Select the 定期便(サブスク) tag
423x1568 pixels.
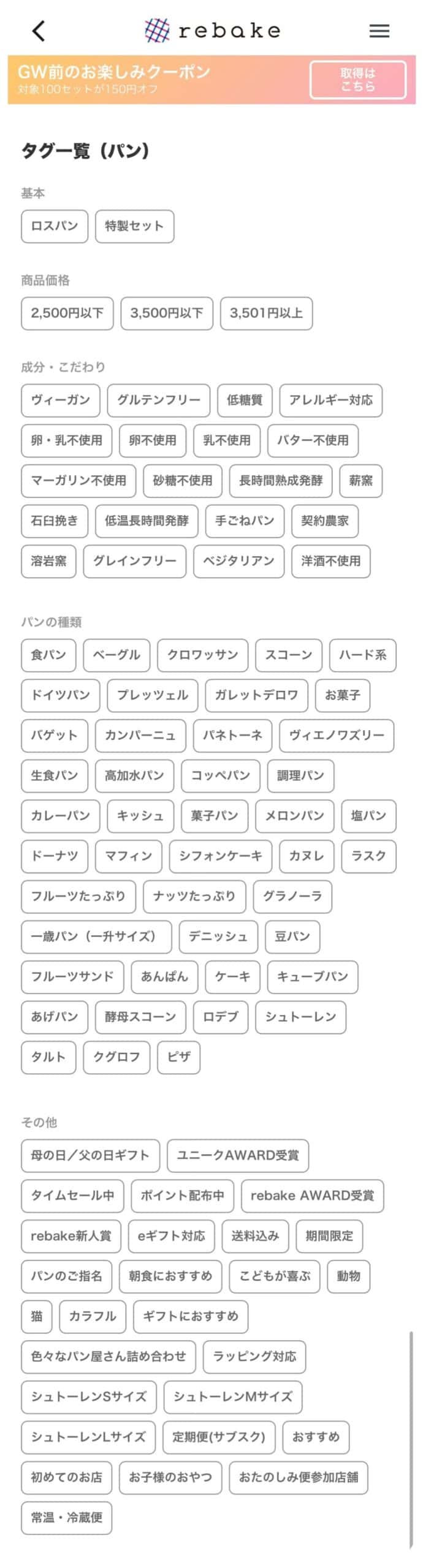click(x=219, y=1436)
